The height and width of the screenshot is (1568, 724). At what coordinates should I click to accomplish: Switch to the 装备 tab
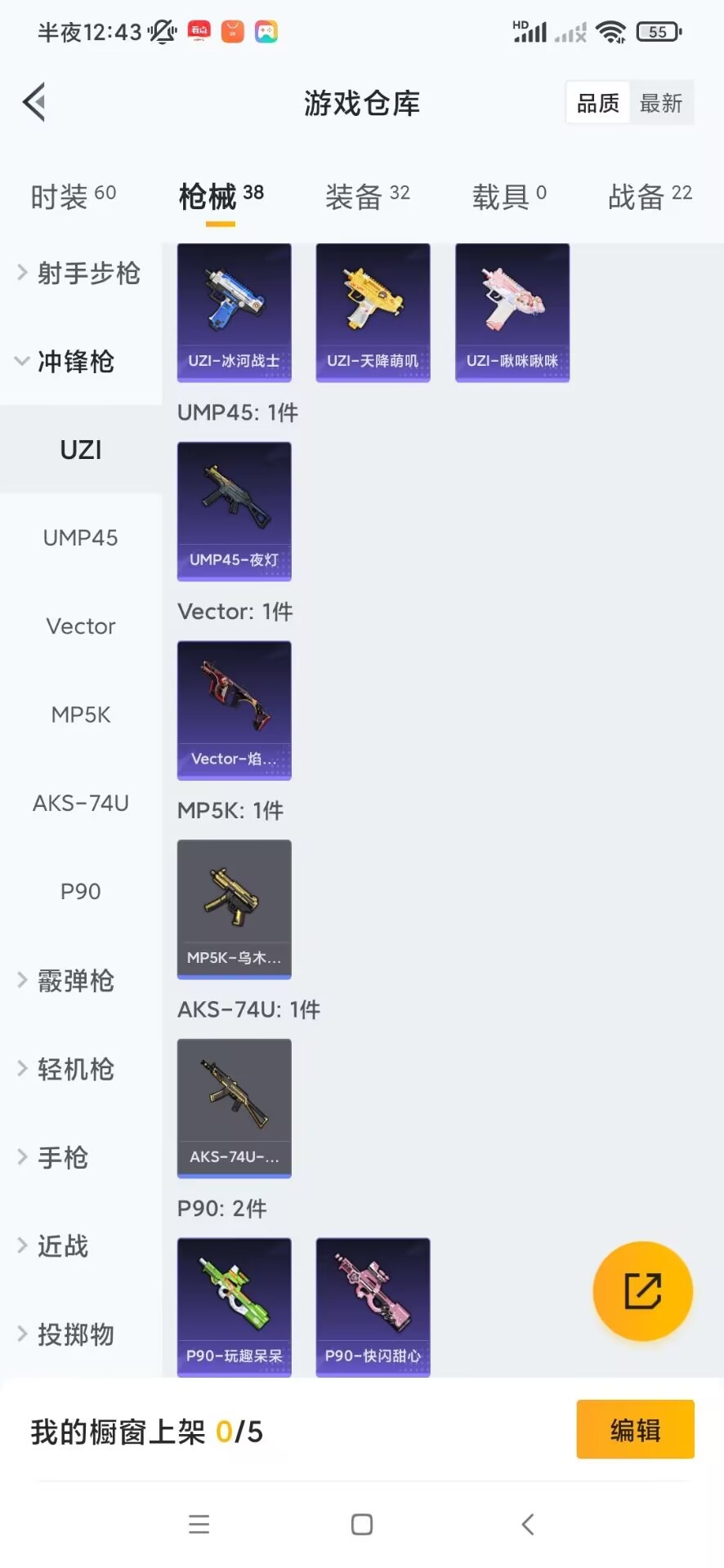pos(367,196)
